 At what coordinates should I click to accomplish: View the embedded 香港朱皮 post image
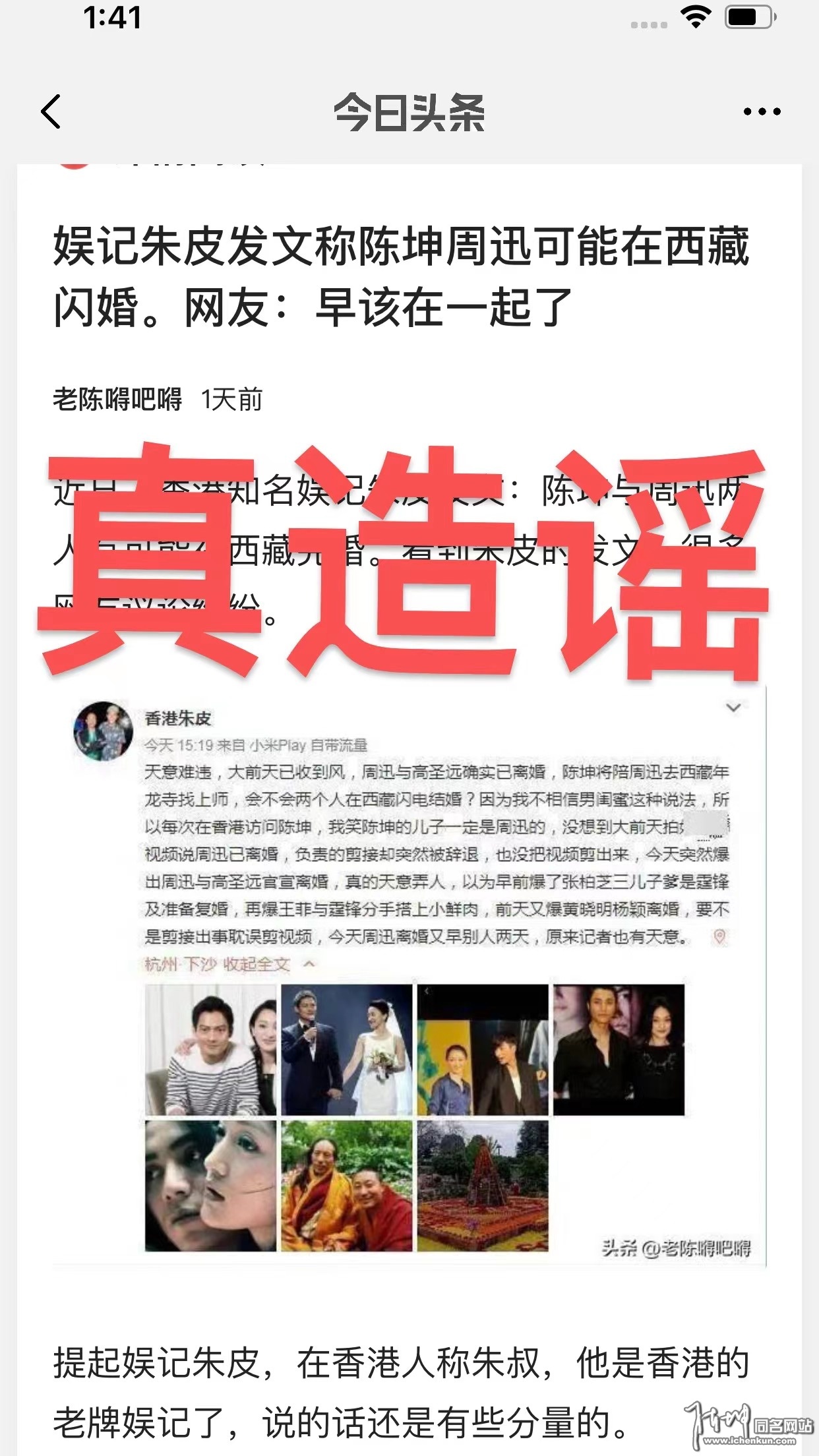click(409, 977)
